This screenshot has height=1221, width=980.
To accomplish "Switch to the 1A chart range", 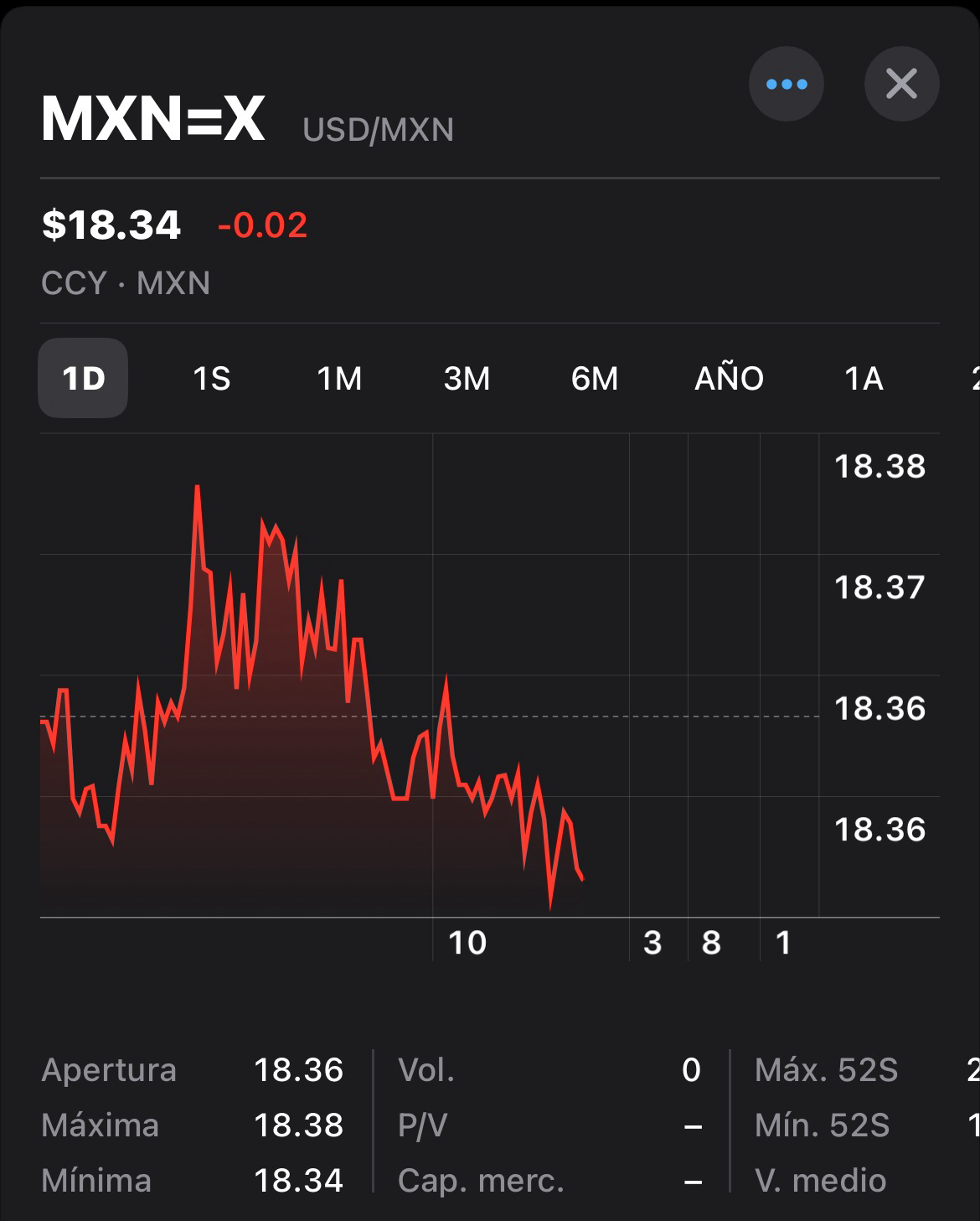I will coord(864,379).
